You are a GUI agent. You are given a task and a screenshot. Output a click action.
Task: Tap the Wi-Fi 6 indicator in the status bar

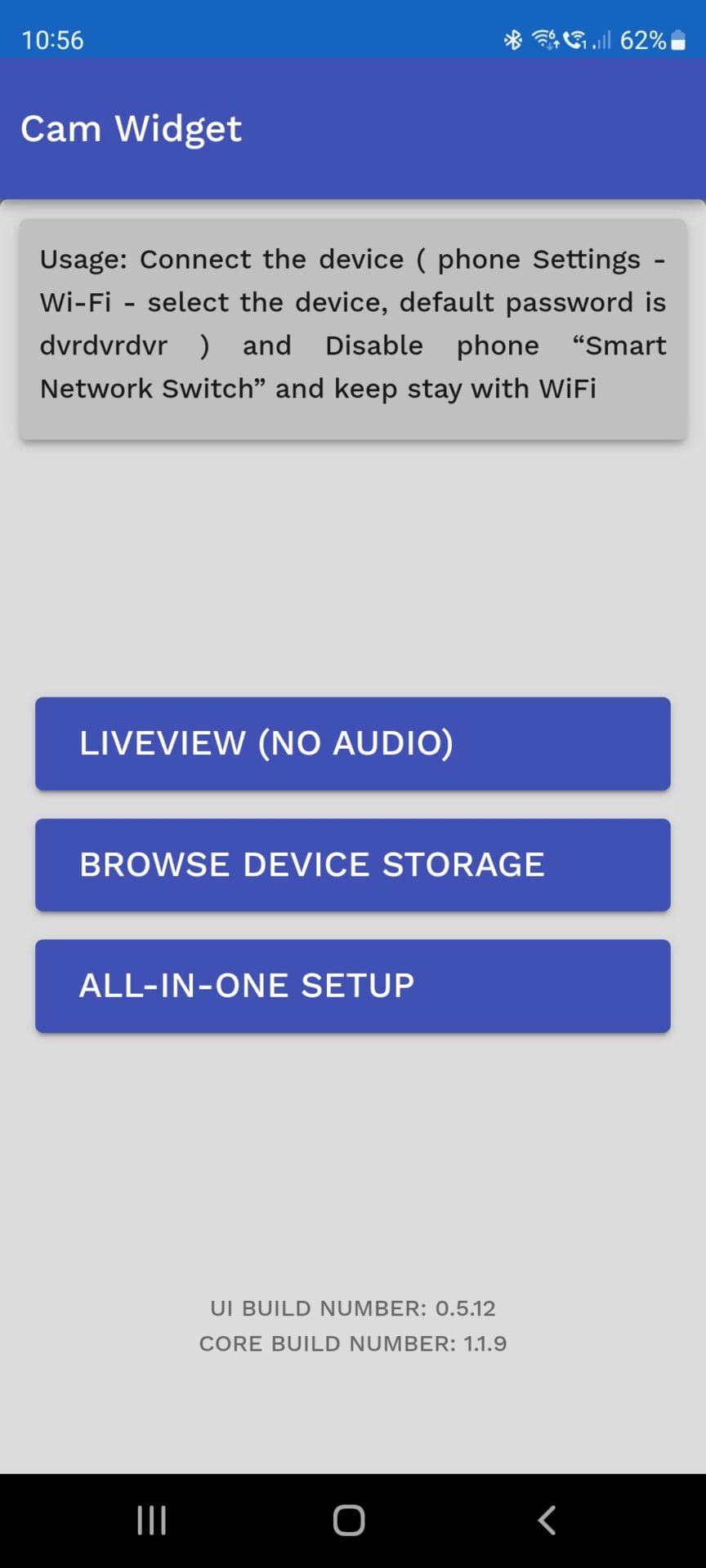pos(547,39)
